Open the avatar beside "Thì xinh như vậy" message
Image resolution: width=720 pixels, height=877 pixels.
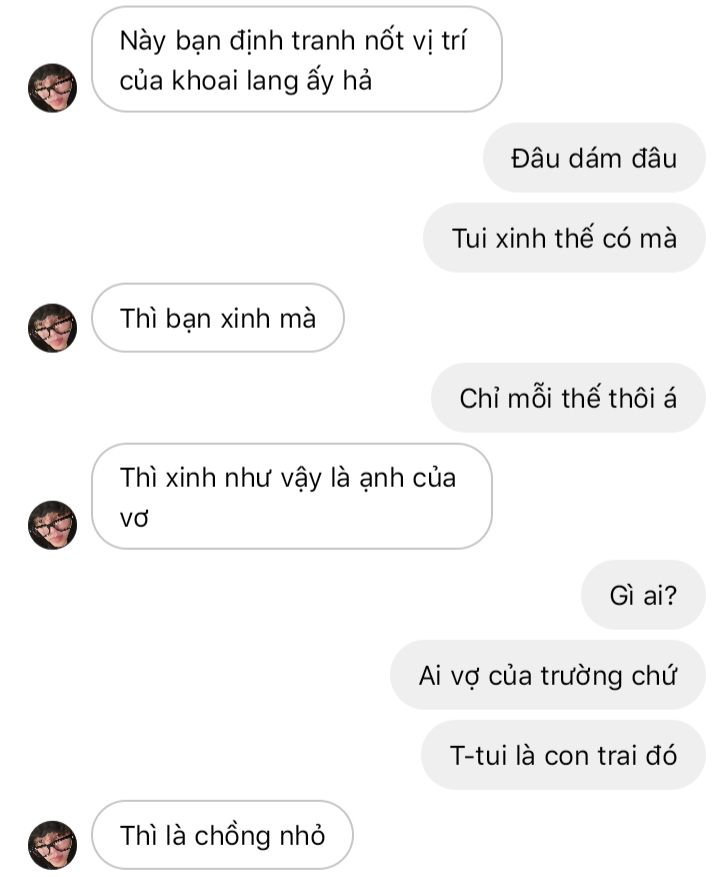coord(52,524)
